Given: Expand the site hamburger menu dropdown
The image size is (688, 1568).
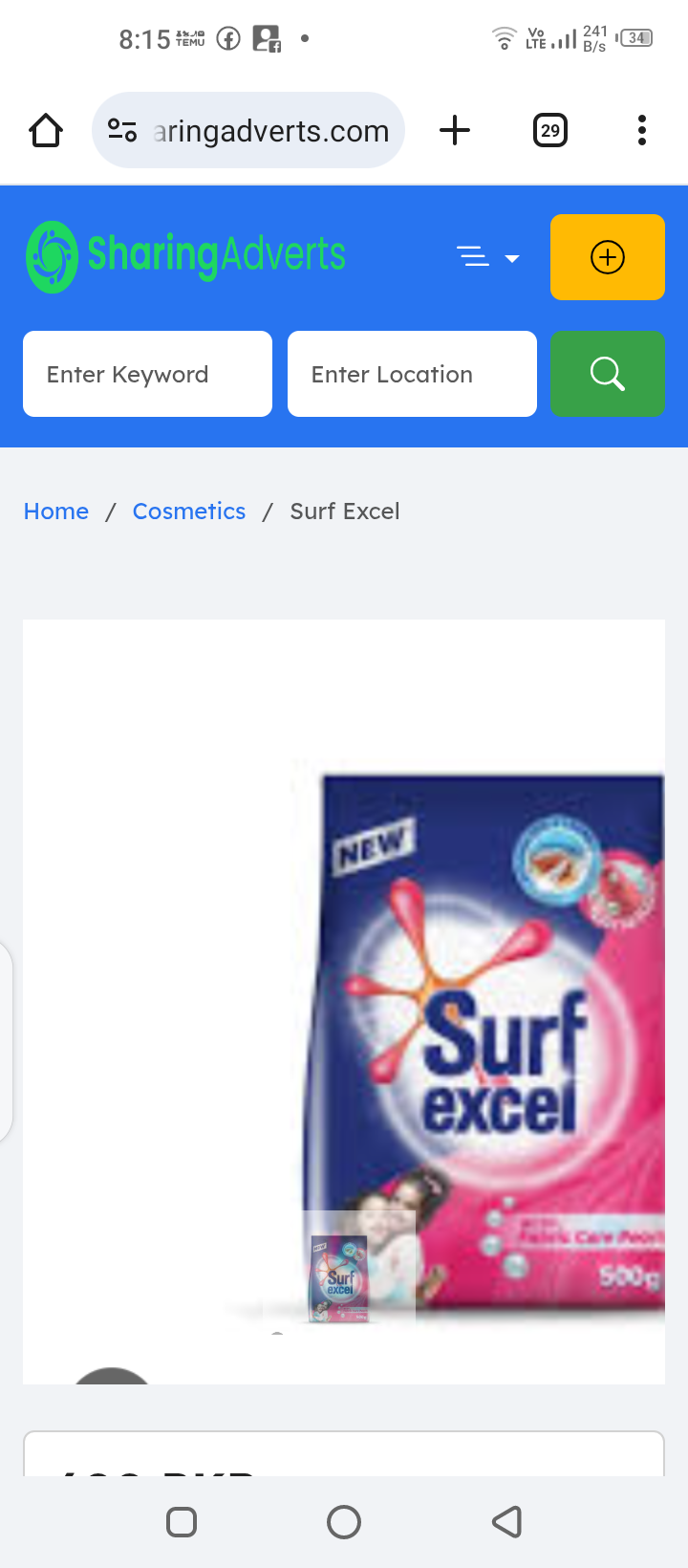Looking at the screenshot, I should click(487, 257).
